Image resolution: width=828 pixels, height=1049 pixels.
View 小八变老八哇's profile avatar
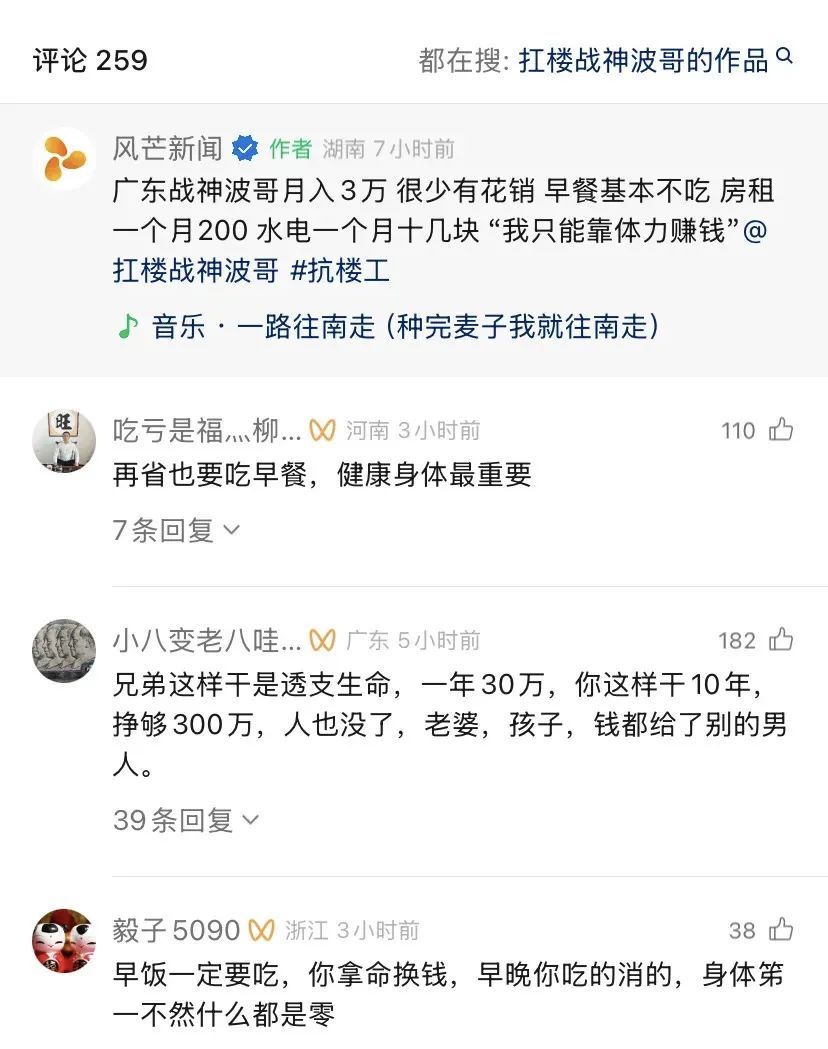[x=64, y=650]
